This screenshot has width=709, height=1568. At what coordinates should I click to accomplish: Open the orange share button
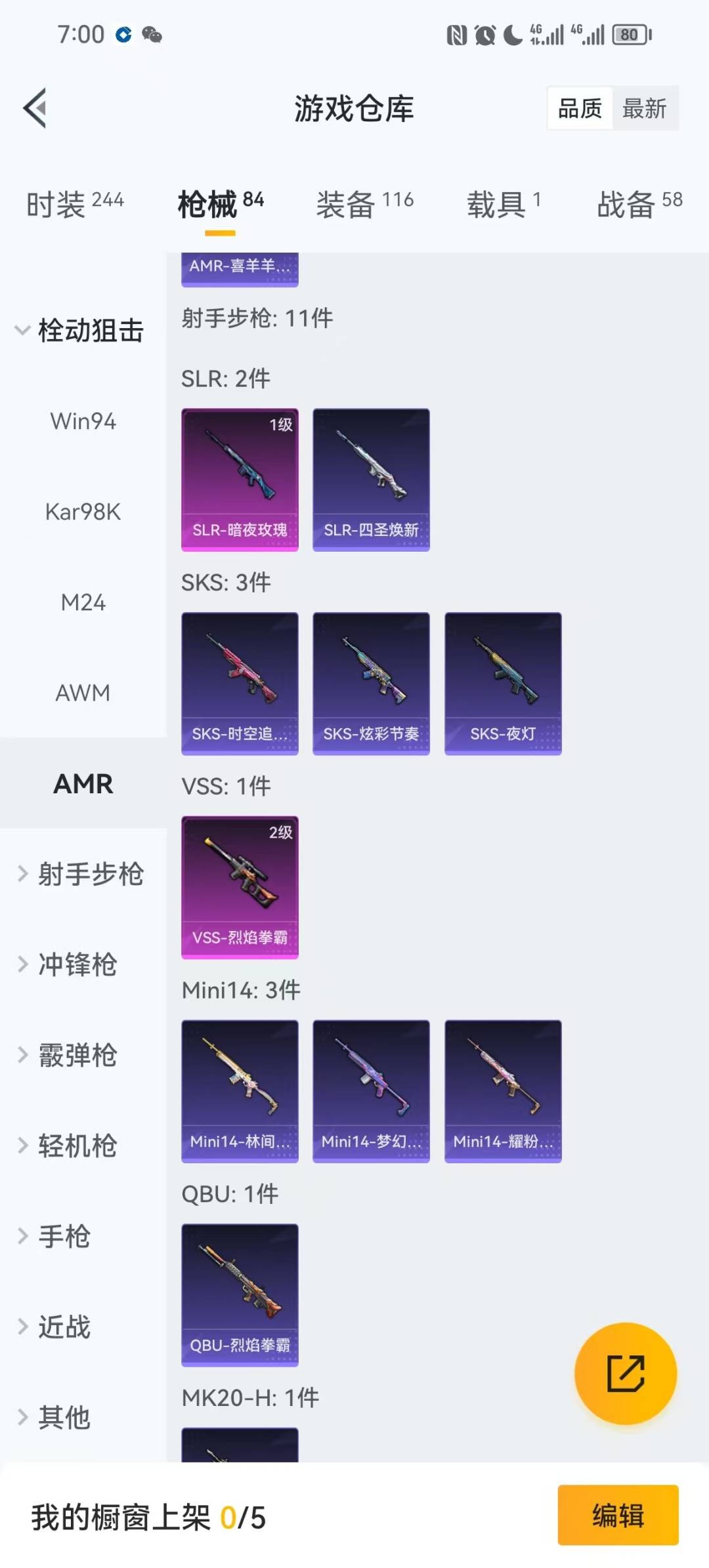pos(626,1373)
